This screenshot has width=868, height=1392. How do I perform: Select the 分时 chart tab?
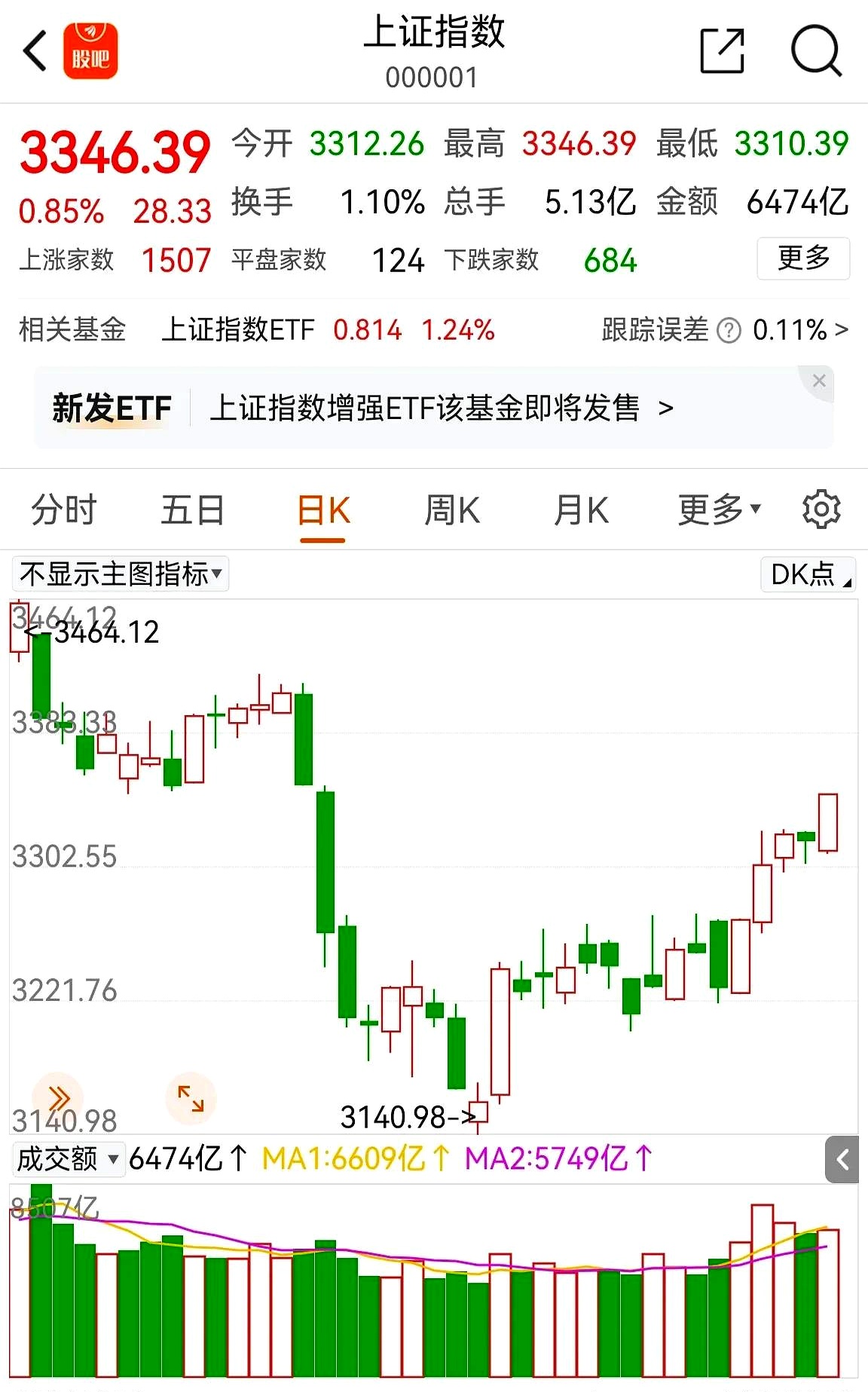[64, 509]
